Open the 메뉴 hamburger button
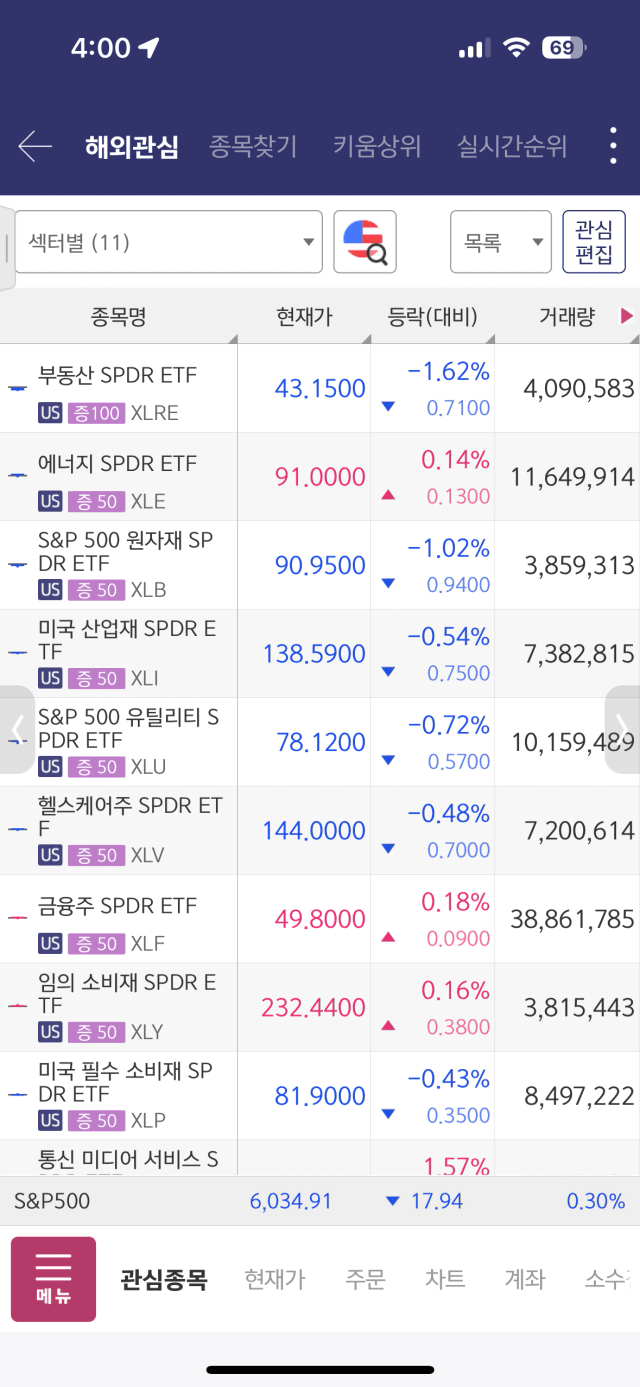640x1387 pixels. (53, 1279)
